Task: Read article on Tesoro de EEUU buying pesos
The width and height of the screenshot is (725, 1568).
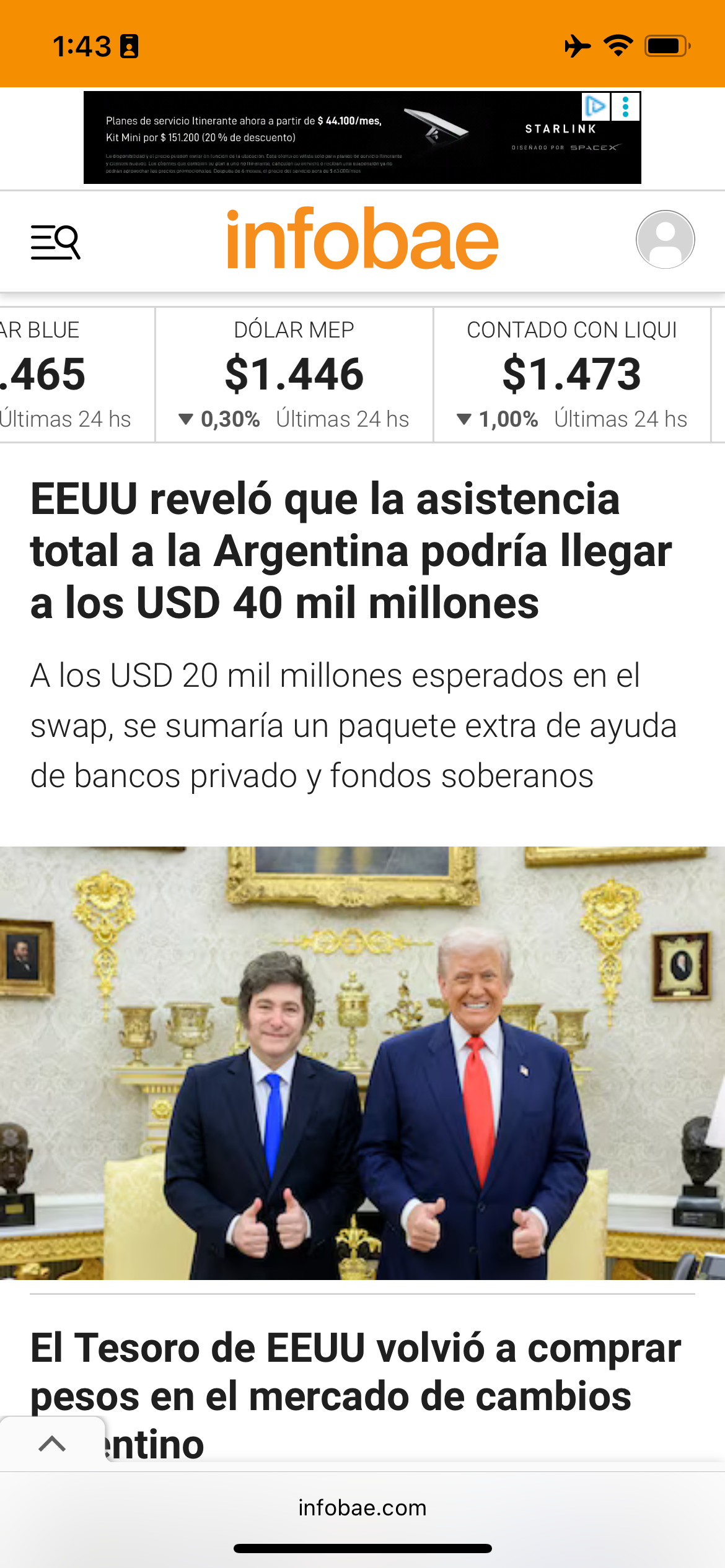Action: tap(356, 1372)
